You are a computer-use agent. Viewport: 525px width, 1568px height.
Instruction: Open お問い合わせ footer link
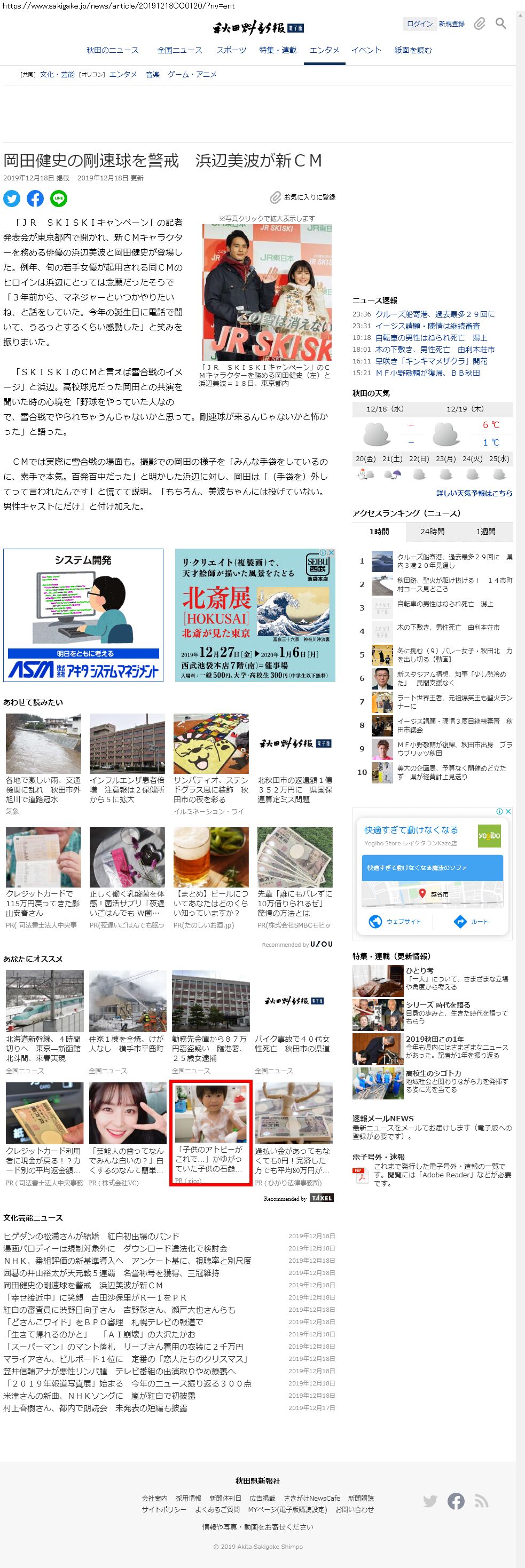(x=355, y=1509)
